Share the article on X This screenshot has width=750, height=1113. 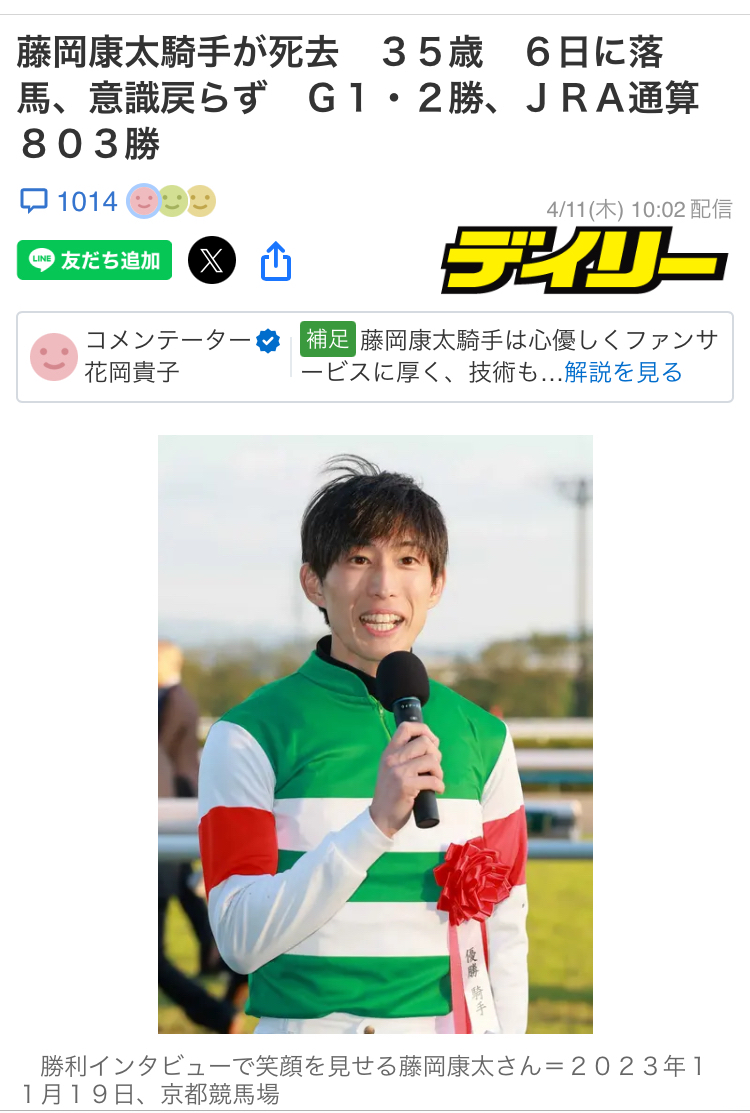212,261
